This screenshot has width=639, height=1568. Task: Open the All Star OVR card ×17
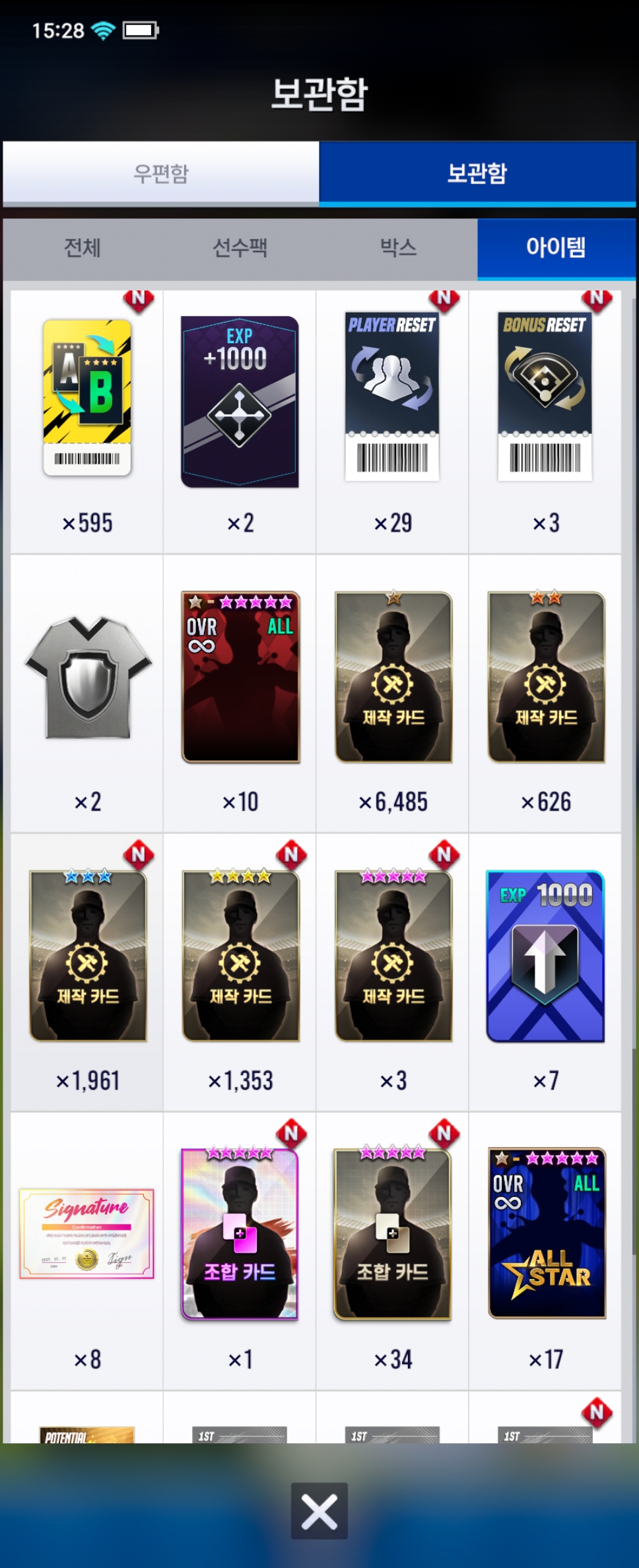(x=547, y=1234)
